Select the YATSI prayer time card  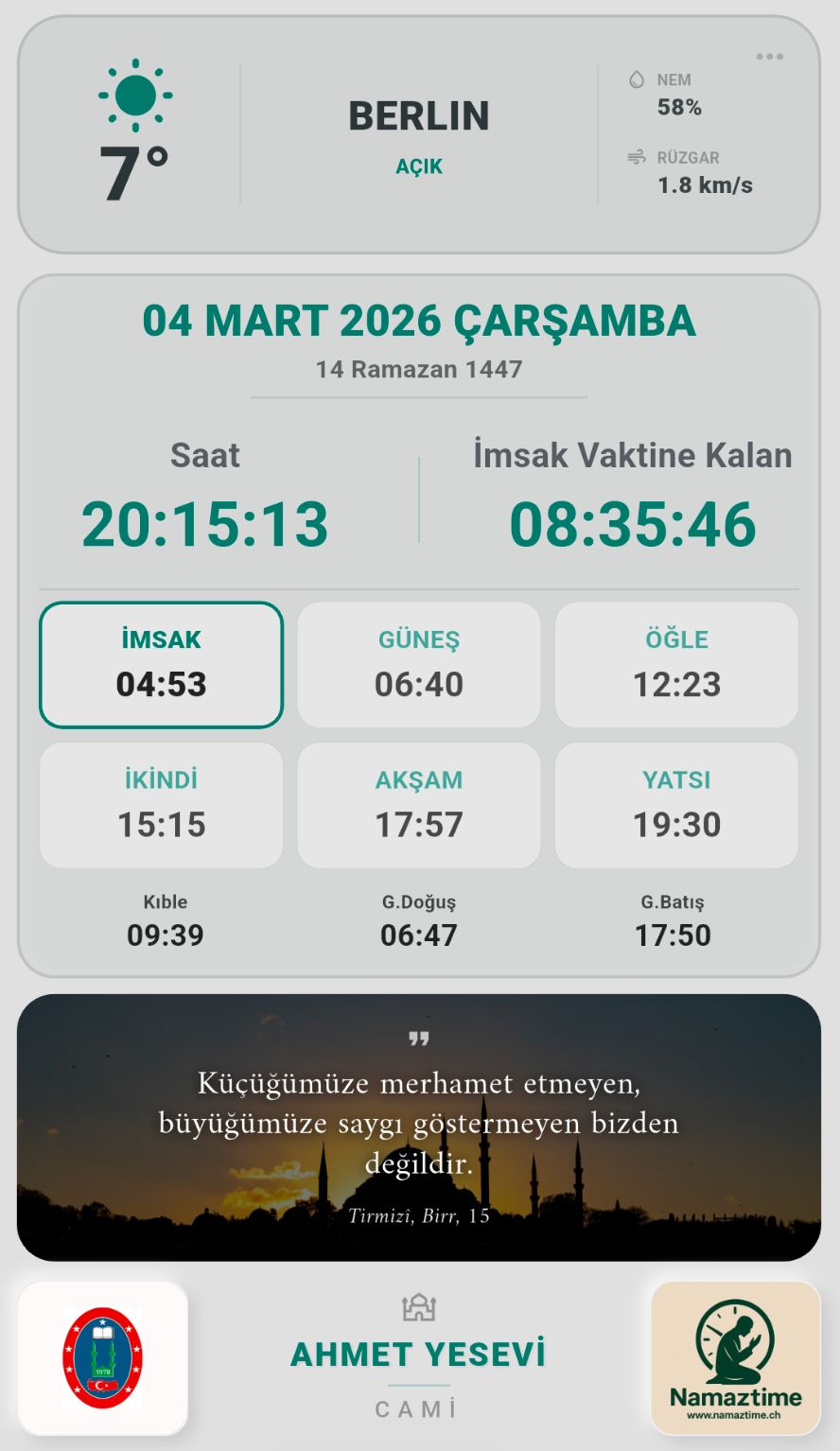click(676, 804)
